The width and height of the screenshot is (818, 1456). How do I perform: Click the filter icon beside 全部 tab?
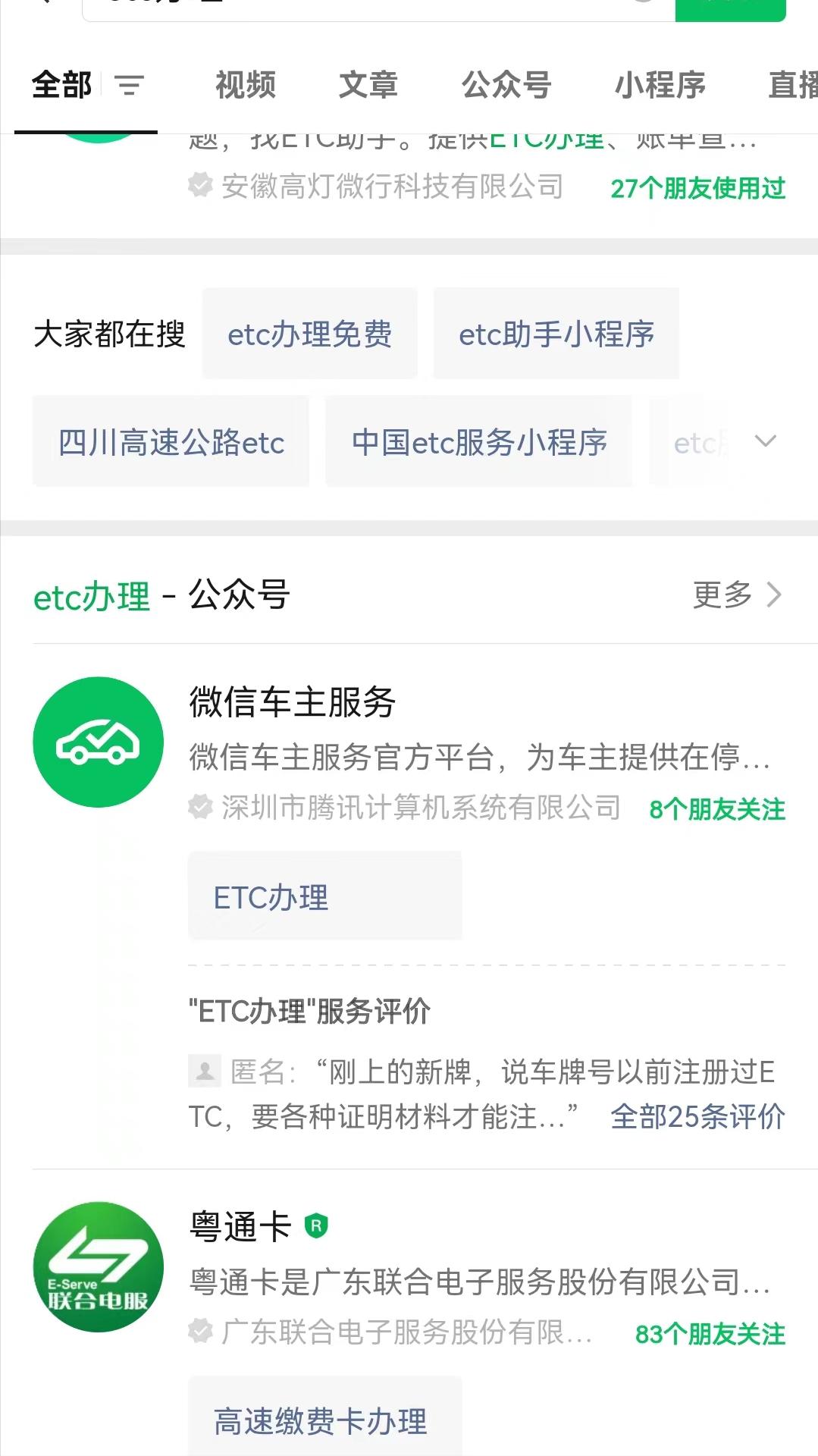pyautogui.click(x=129, y=85)
